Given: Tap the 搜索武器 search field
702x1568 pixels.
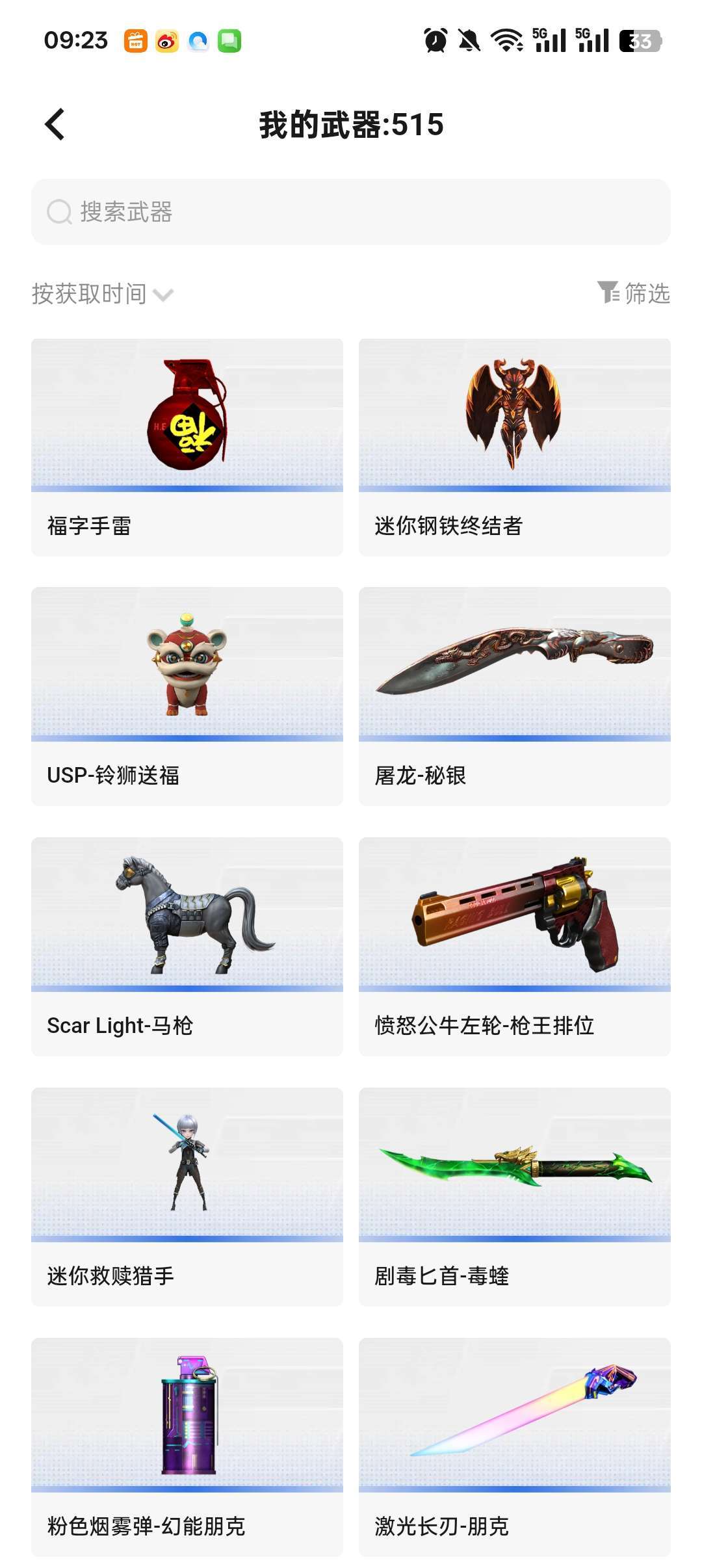Looking at the screenshot, I should point(351,212).
